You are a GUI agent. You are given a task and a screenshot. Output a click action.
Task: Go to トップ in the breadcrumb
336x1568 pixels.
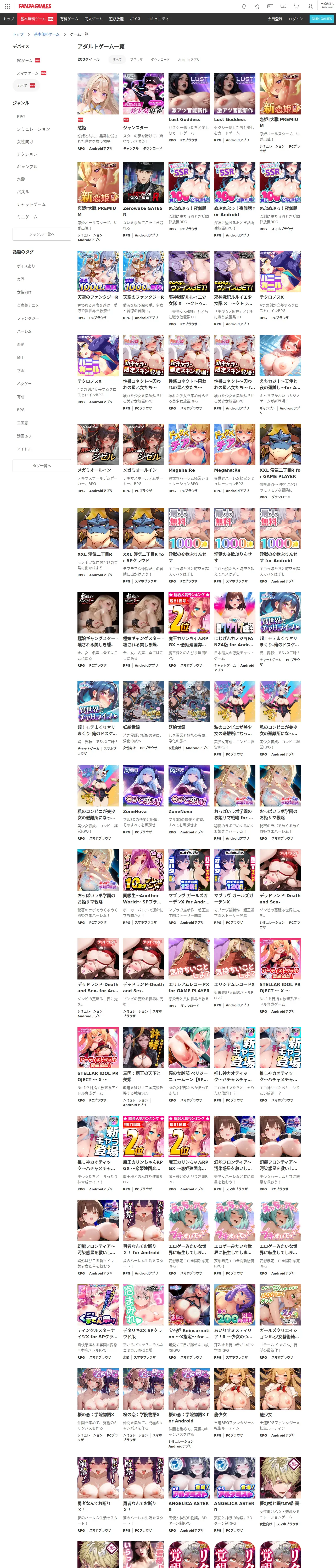coord(18,34)
